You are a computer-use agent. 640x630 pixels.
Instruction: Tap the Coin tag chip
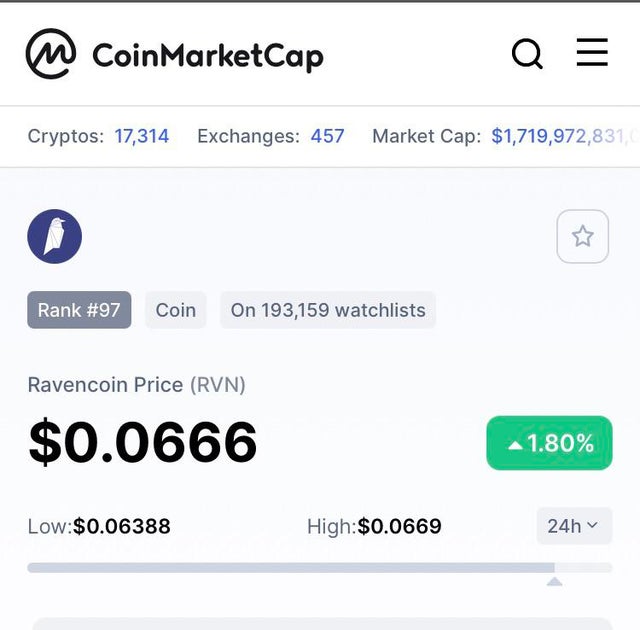click(176, 310)
